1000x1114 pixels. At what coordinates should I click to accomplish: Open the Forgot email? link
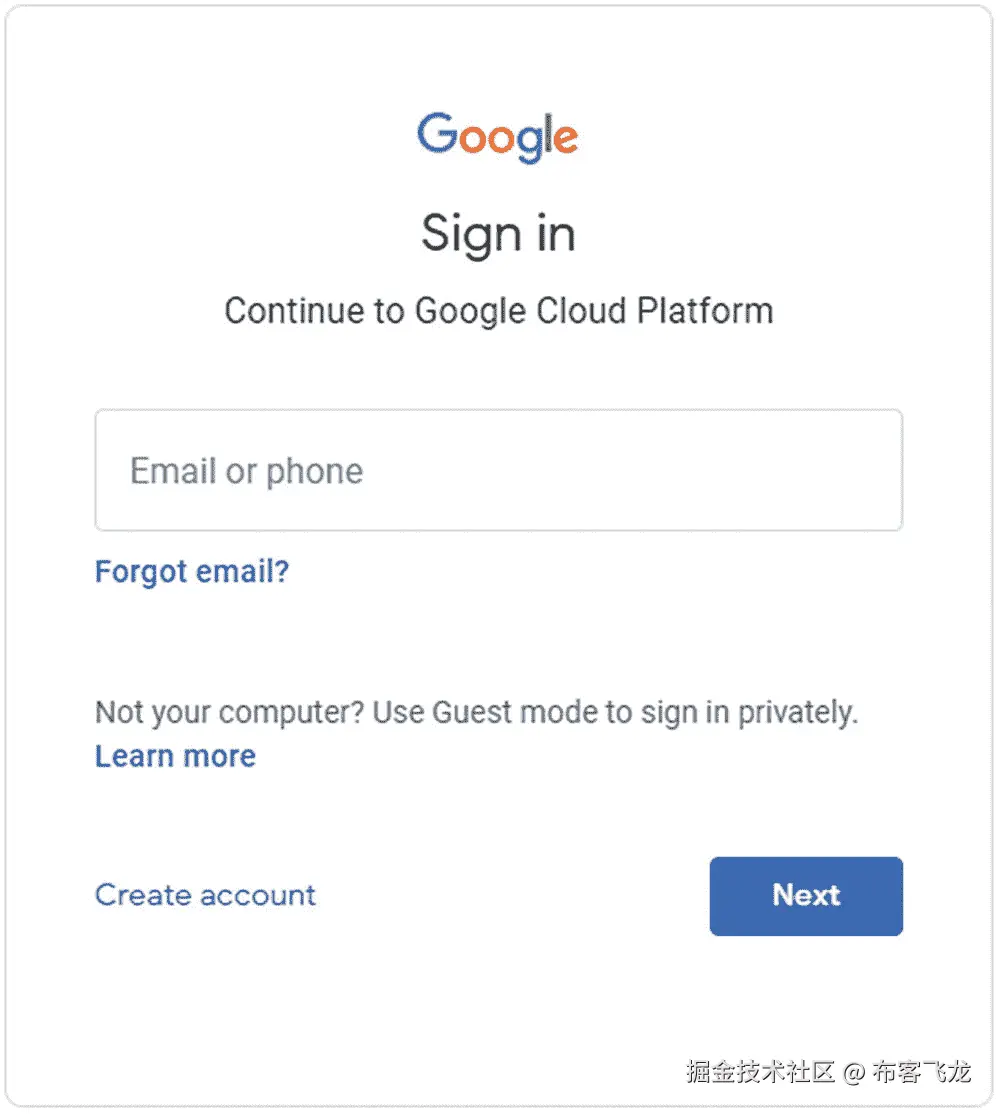tap(192, 572)
